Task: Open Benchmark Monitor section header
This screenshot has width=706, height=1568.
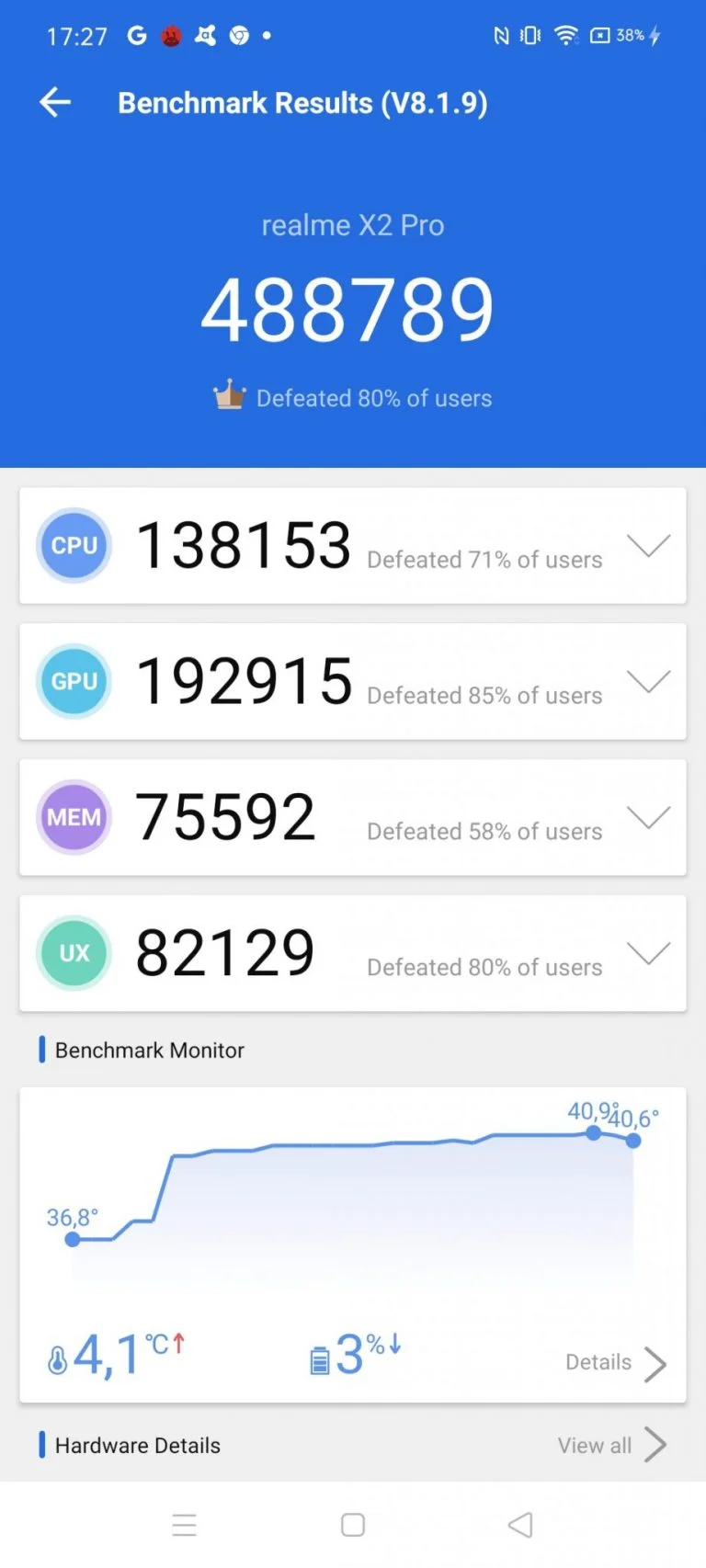Action: (149, 1050)
